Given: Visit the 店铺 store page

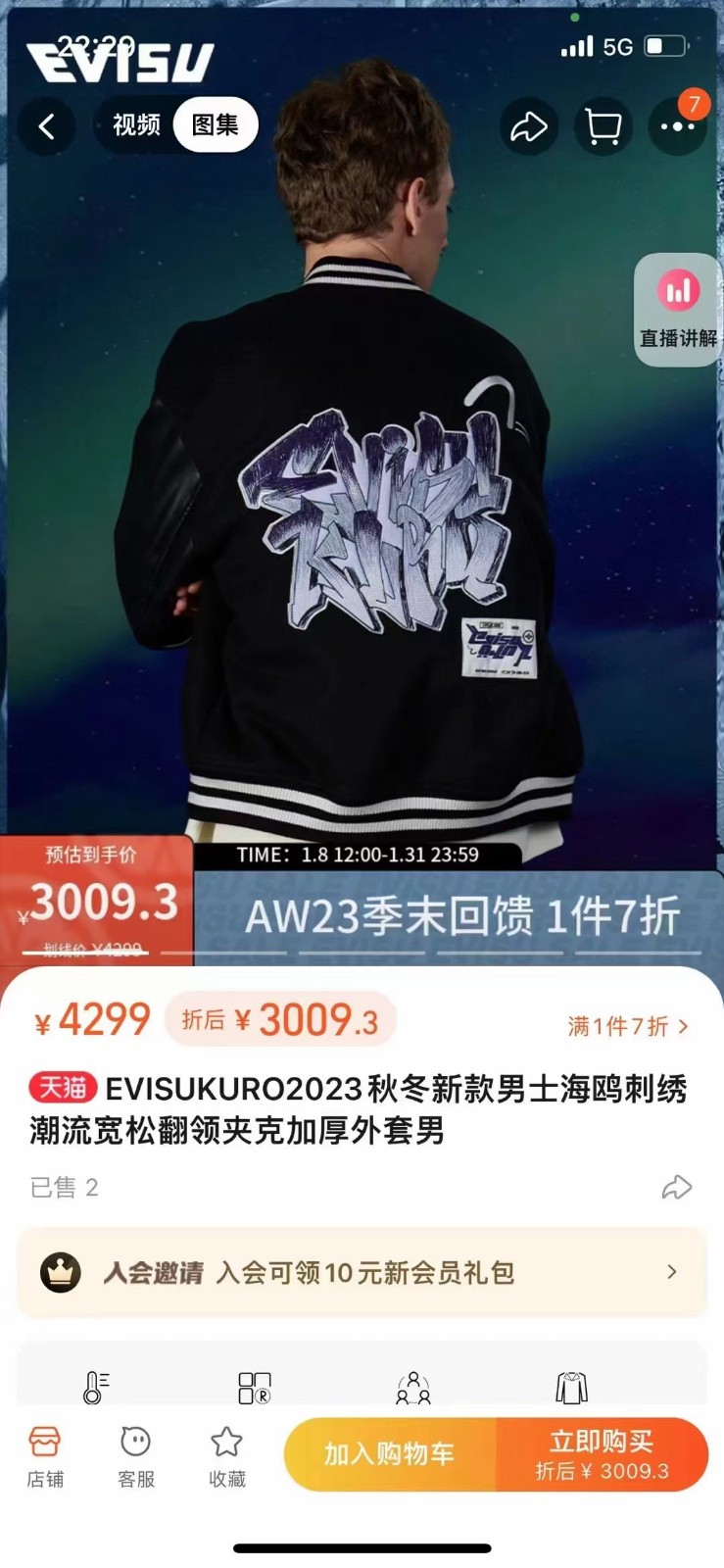Looking at the screenshot, I should 45,1456.
